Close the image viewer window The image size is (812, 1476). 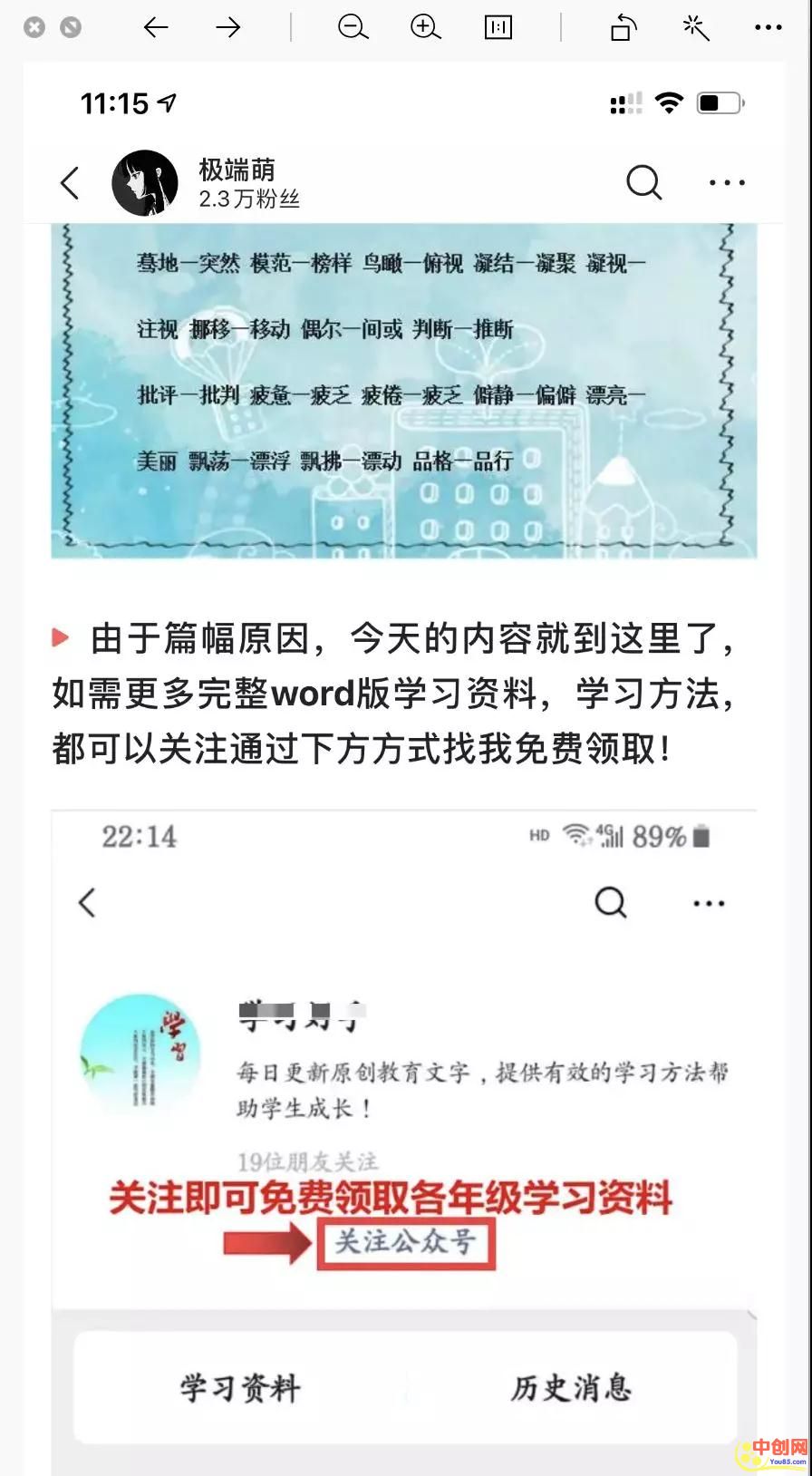(34, 27)
